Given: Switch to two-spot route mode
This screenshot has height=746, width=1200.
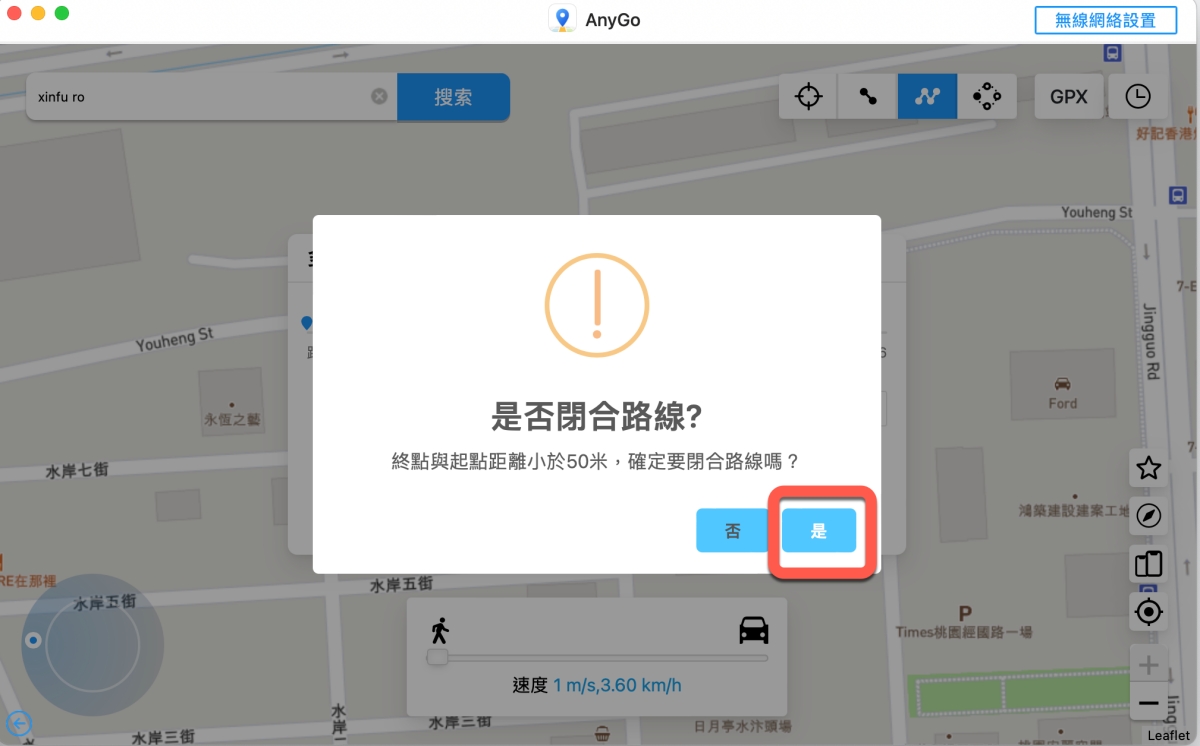Looking at the screenshot, I should tap(868, 97).
